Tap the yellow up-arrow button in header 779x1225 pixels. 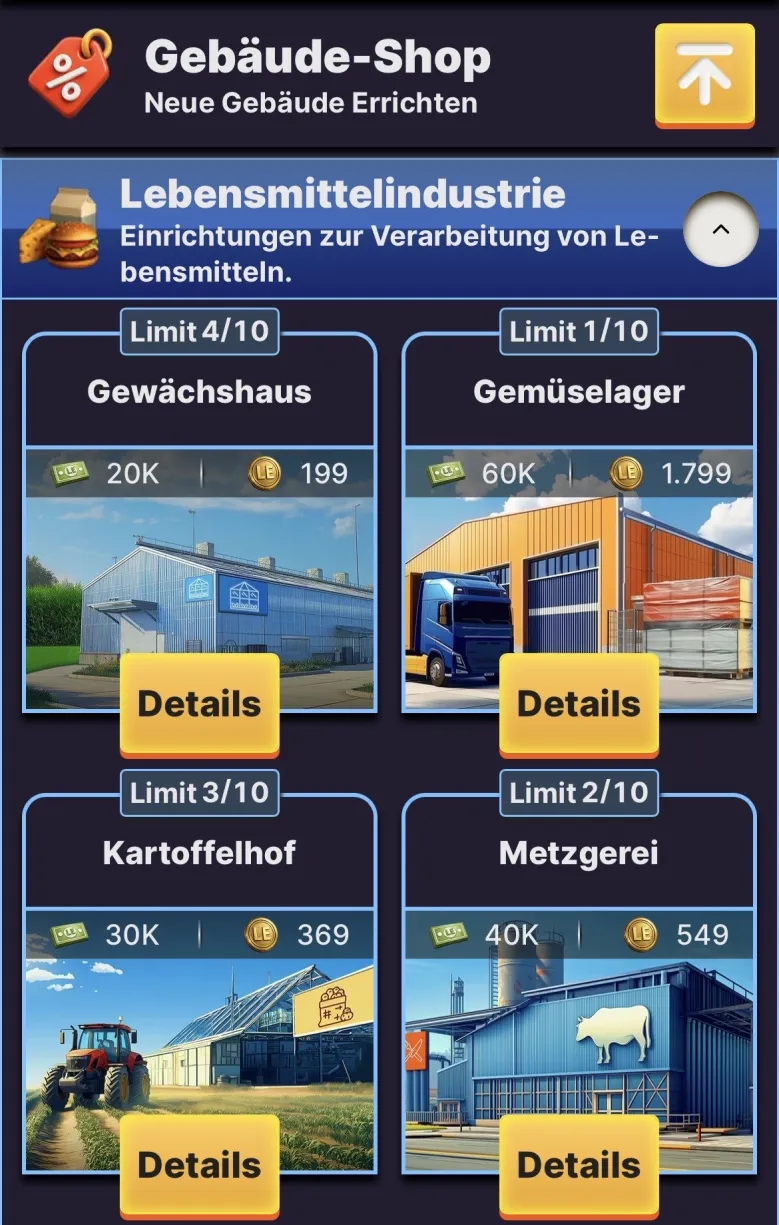[x=704, y=75]
